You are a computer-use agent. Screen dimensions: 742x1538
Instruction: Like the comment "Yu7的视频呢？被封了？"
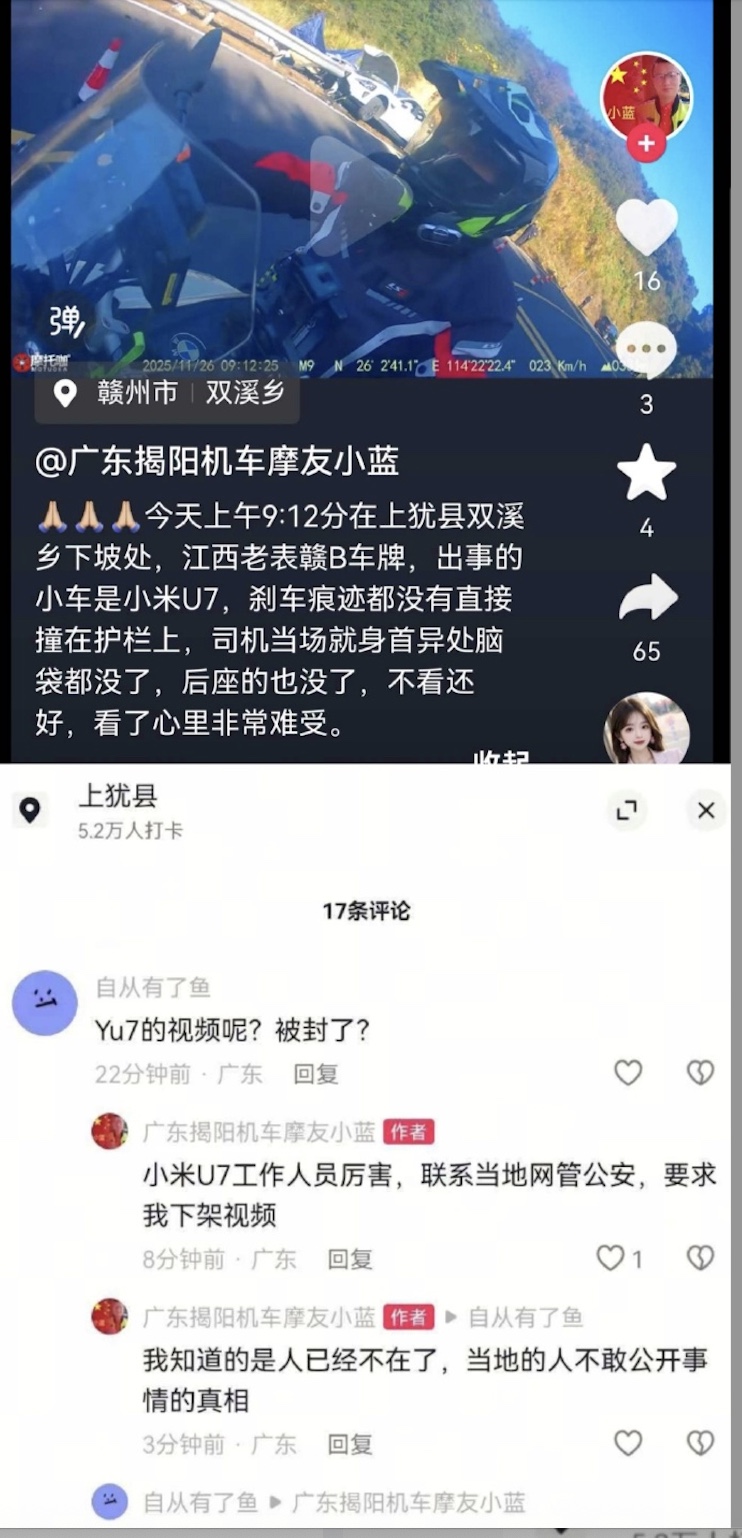point(628,1073)
